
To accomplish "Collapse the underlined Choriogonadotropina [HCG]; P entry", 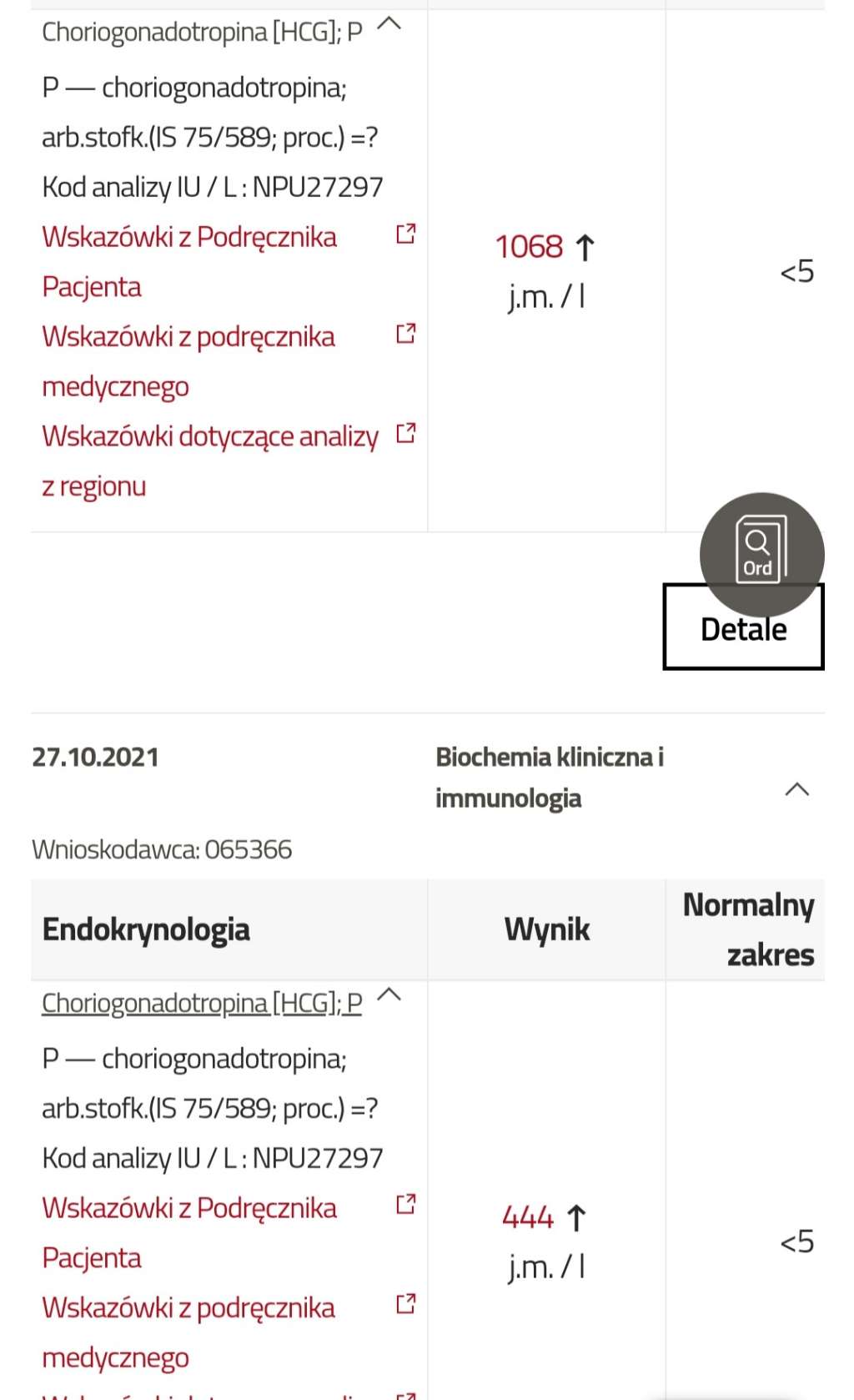I will pos(389,995).
